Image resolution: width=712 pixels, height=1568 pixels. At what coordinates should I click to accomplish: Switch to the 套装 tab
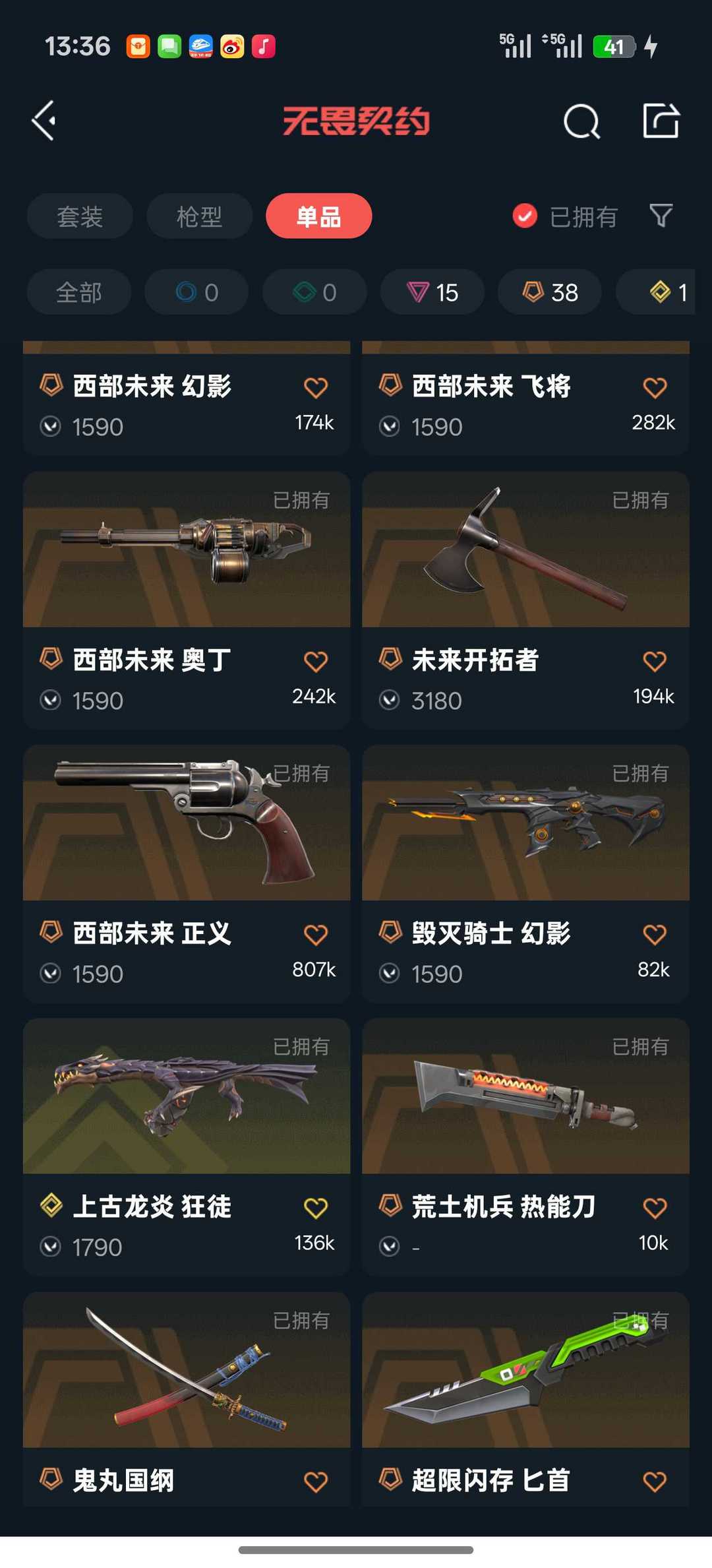point(79,216)
